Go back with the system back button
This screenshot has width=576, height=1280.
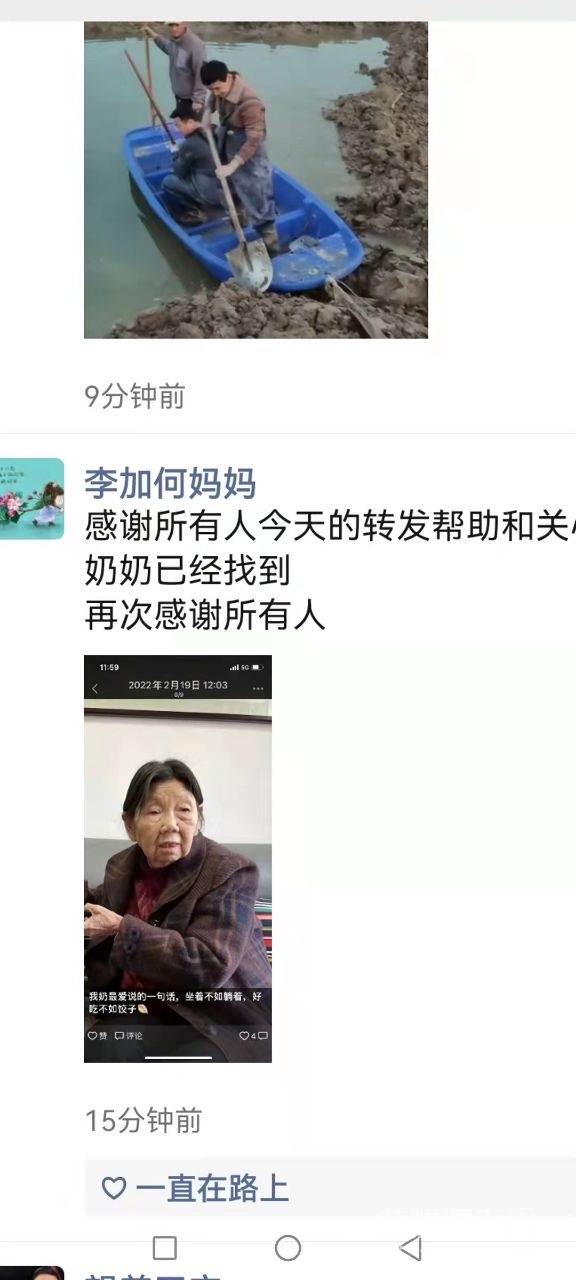pos(410,1247)
